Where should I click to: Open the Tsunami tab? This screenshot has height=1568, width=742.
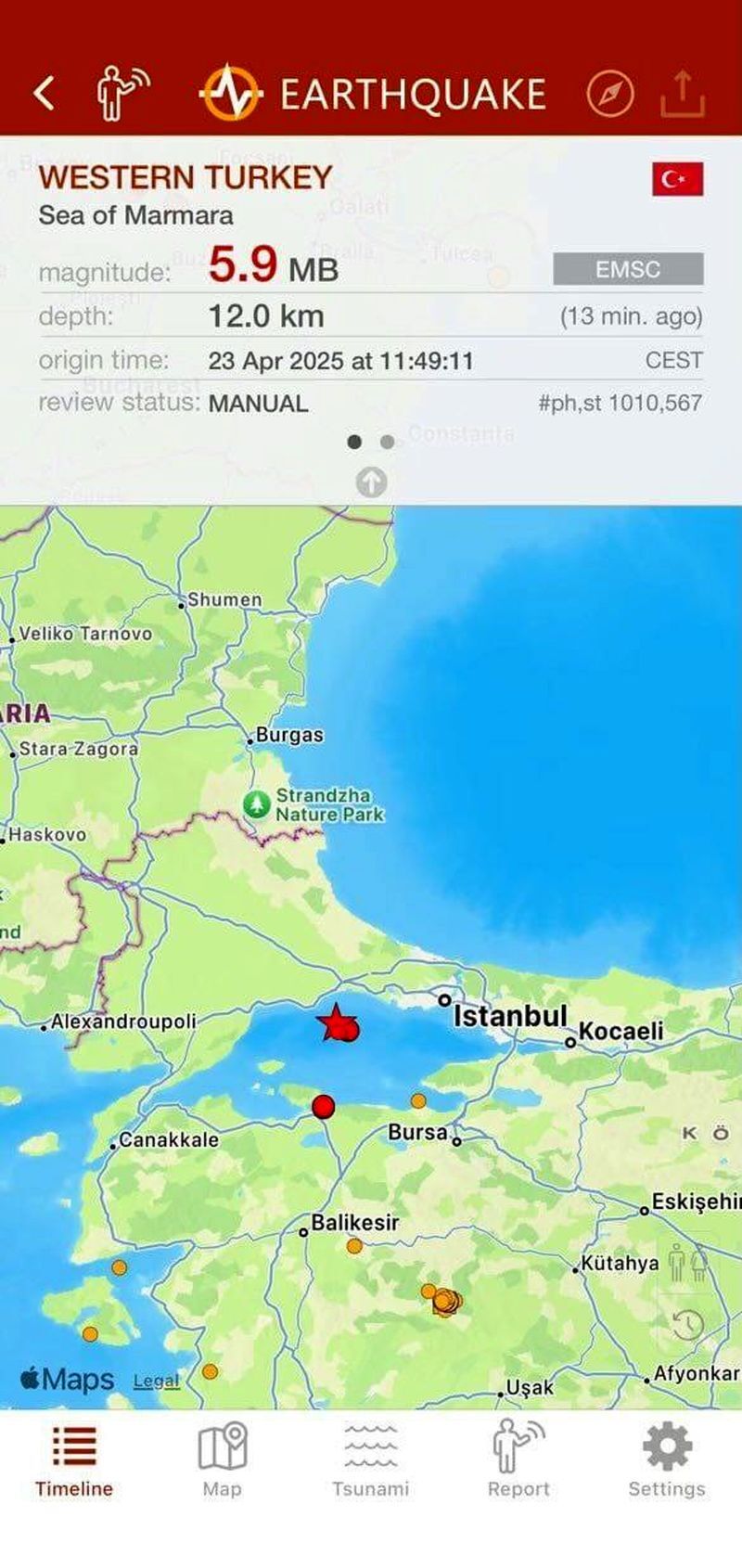click(x=370, y=1461)
